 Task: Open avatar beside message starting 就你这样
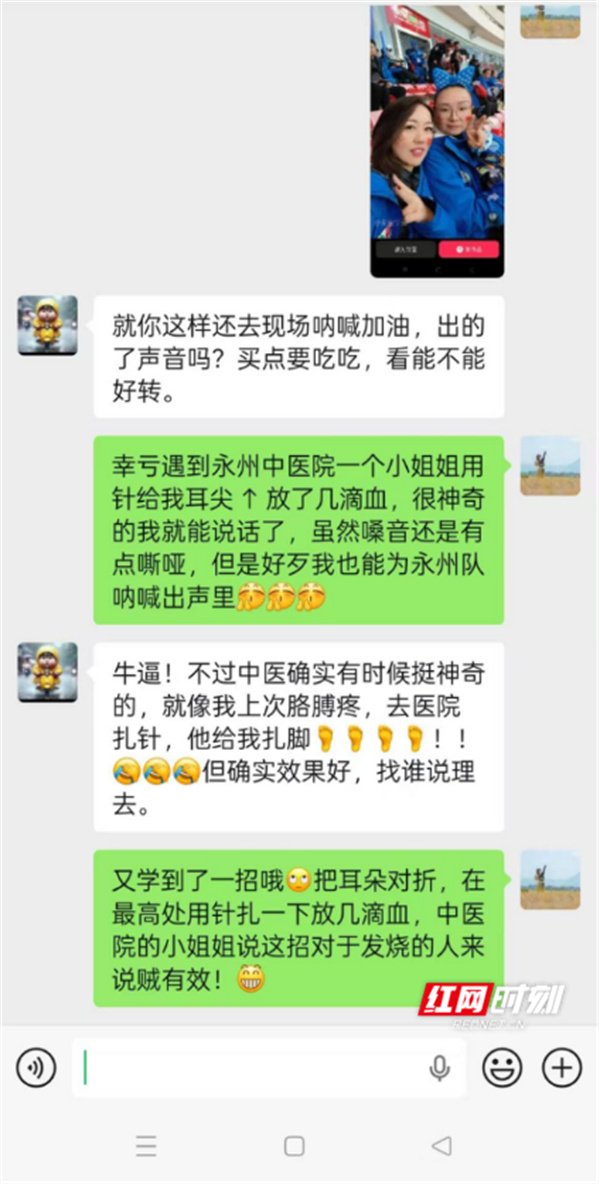pos(47,325)
